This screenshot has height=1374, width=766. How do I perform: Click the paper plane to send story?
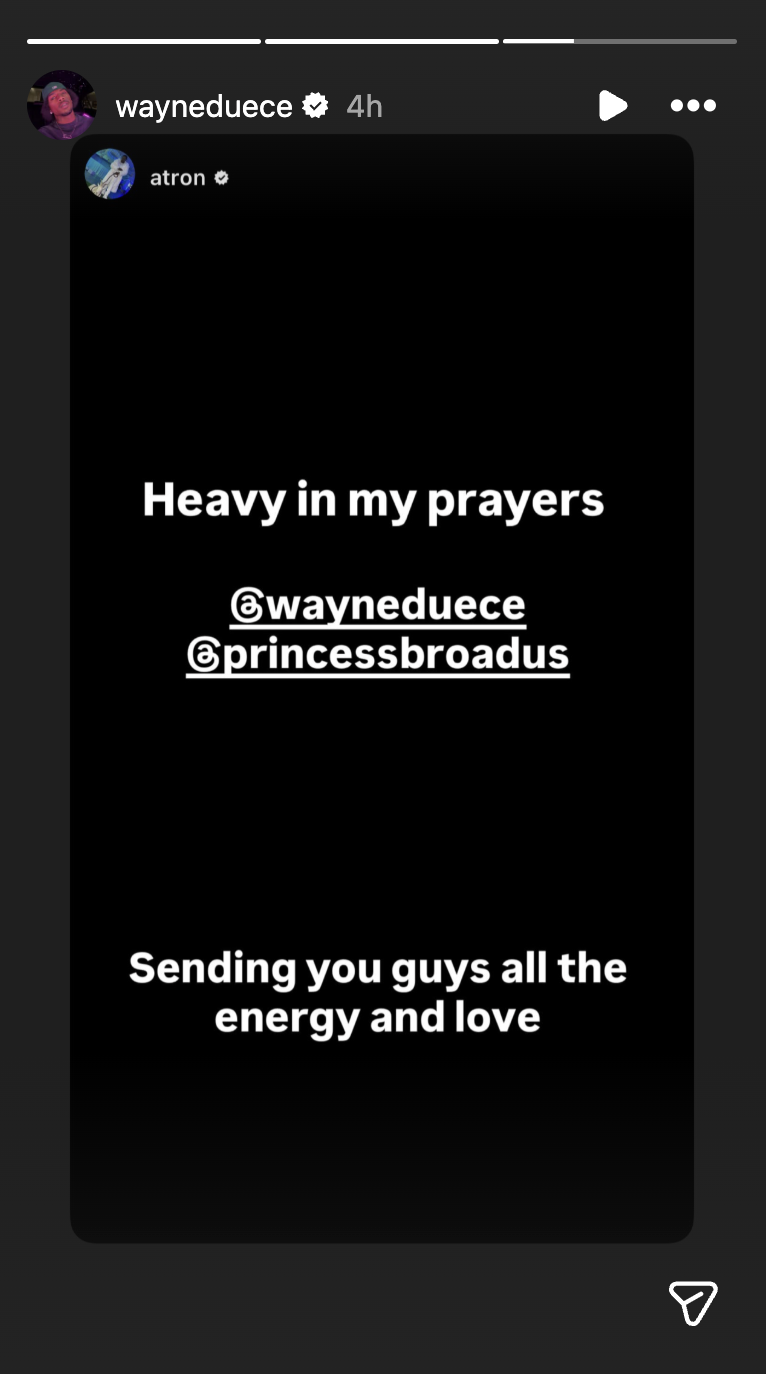694,1303
